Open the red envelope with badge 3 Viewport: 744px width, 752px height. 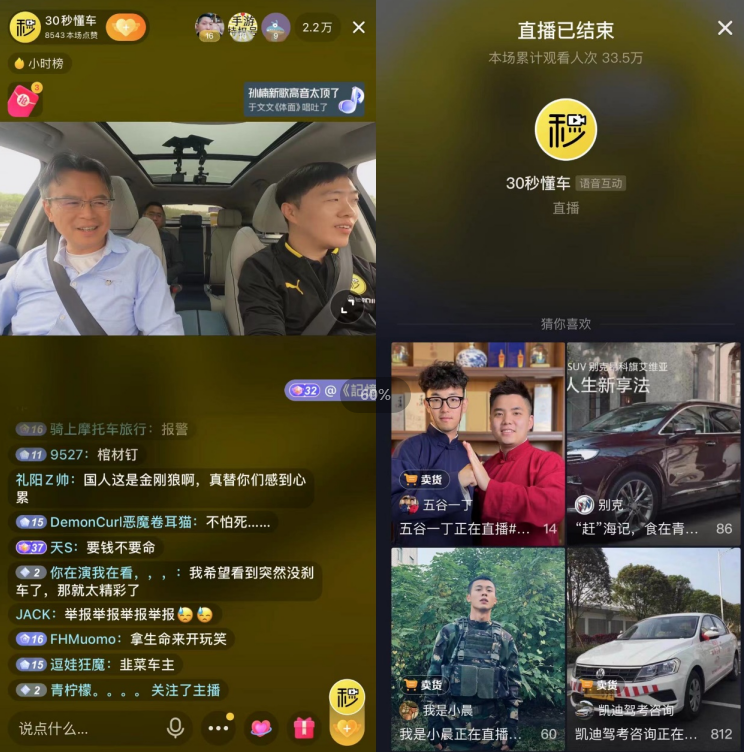point(23,100)
